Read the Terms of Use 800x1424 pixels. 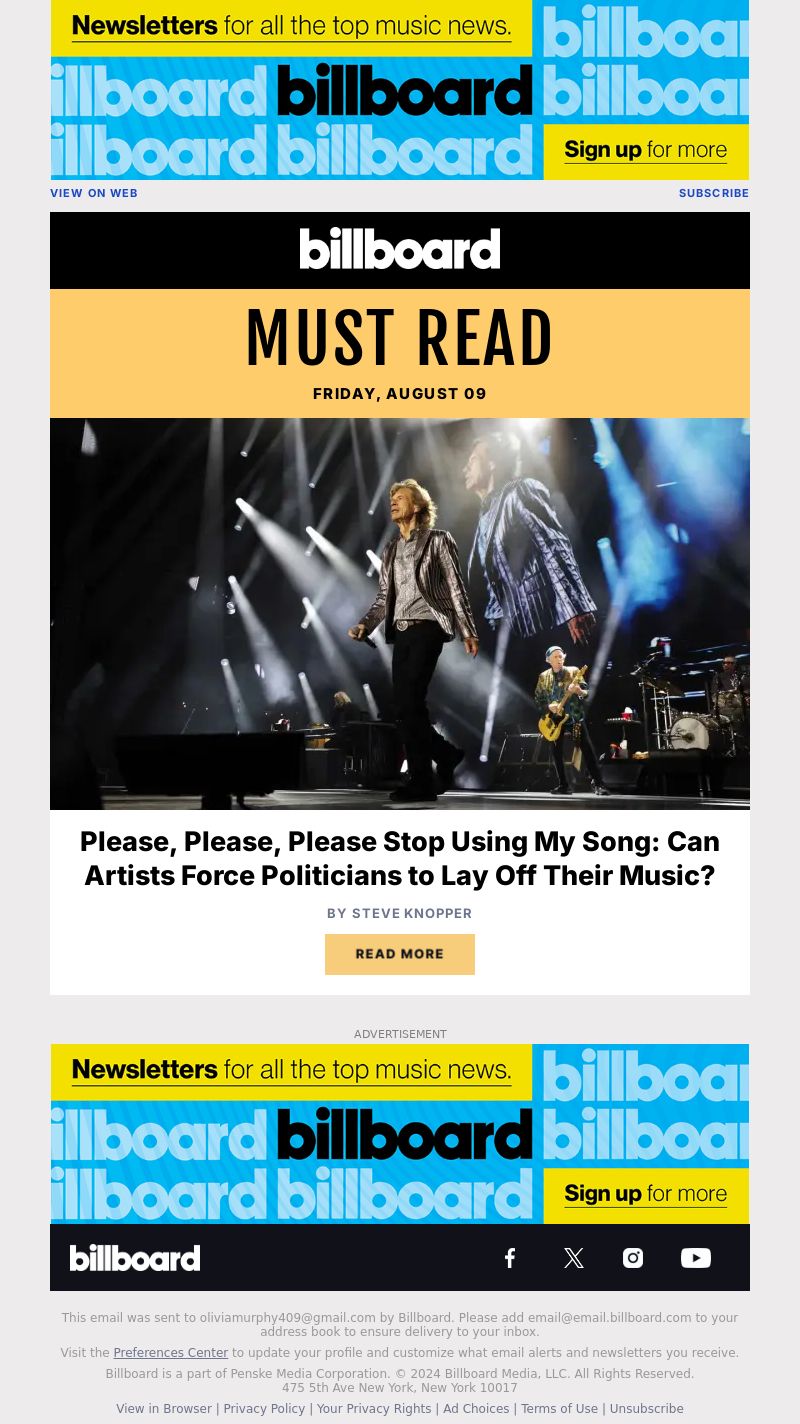[559, 1409]
